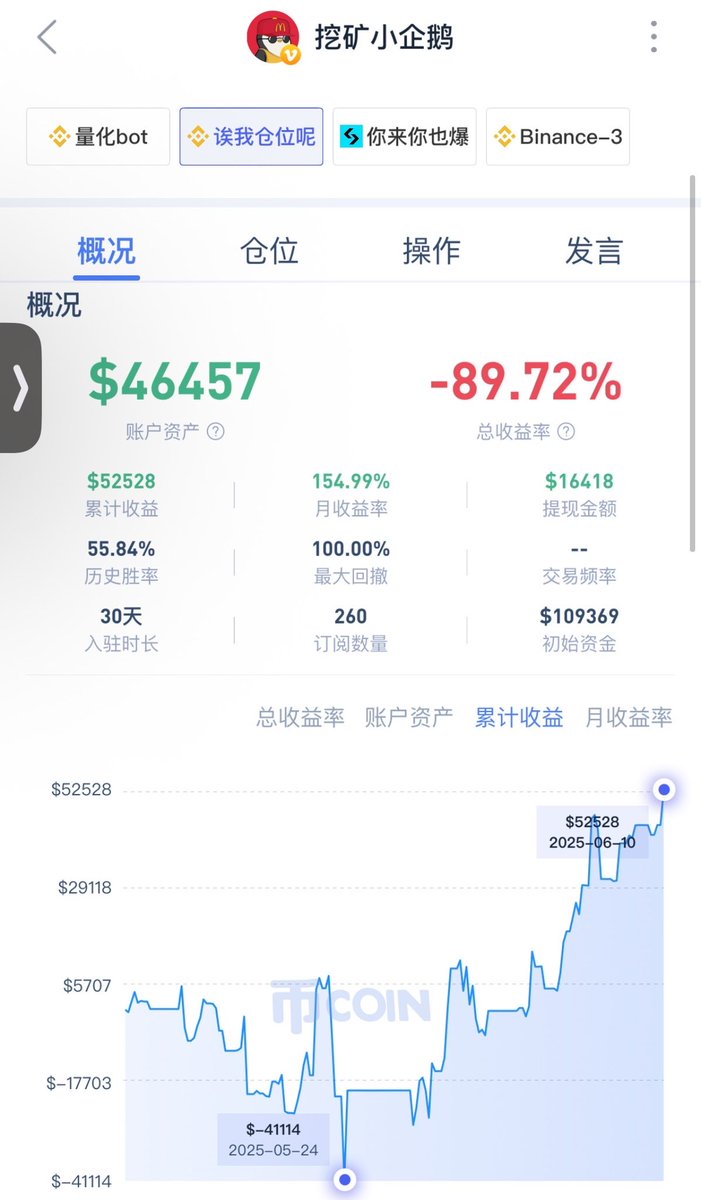
Task: Open the three-dot overflow menu
Action: 654,38
